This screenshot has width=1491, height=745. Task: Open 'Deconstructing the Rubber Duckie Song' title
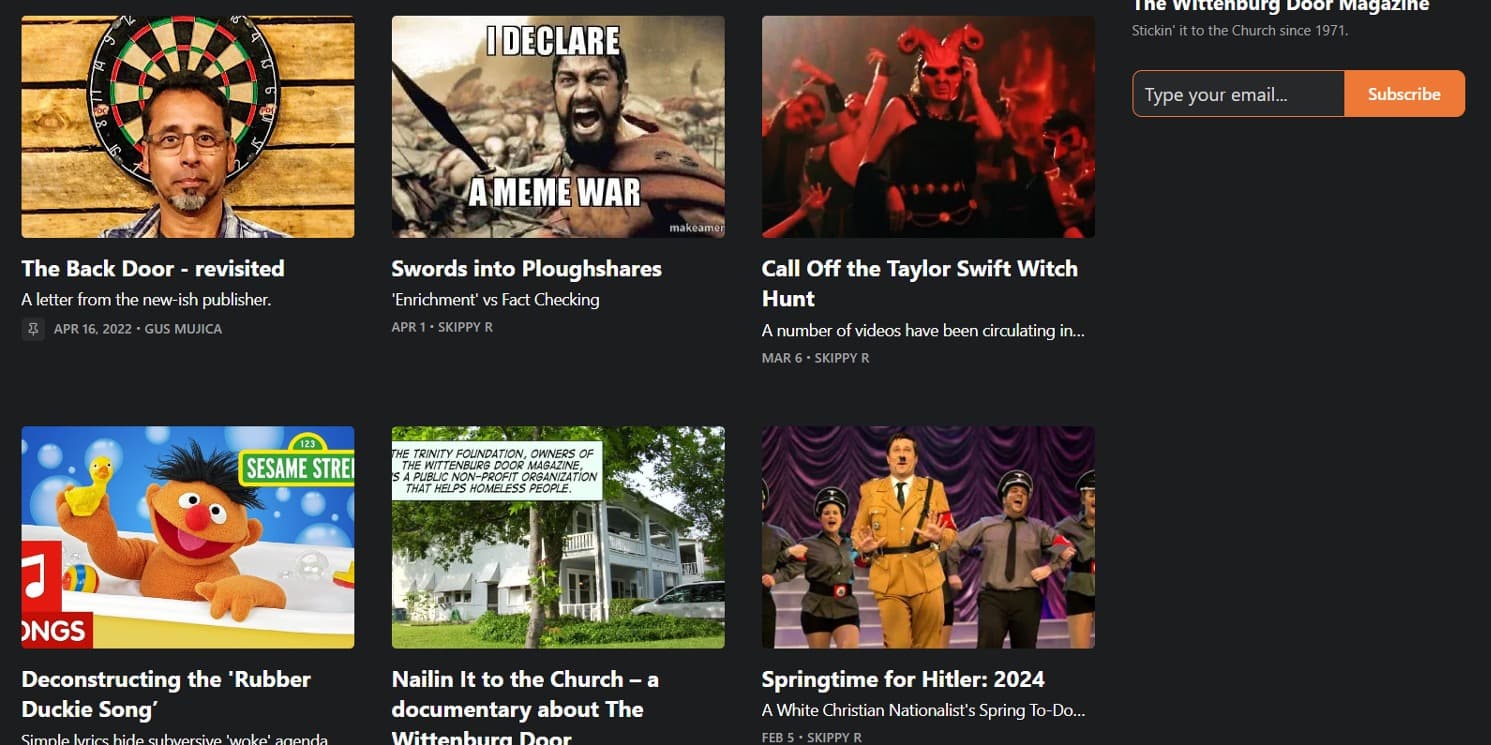[x=166, y=694]
